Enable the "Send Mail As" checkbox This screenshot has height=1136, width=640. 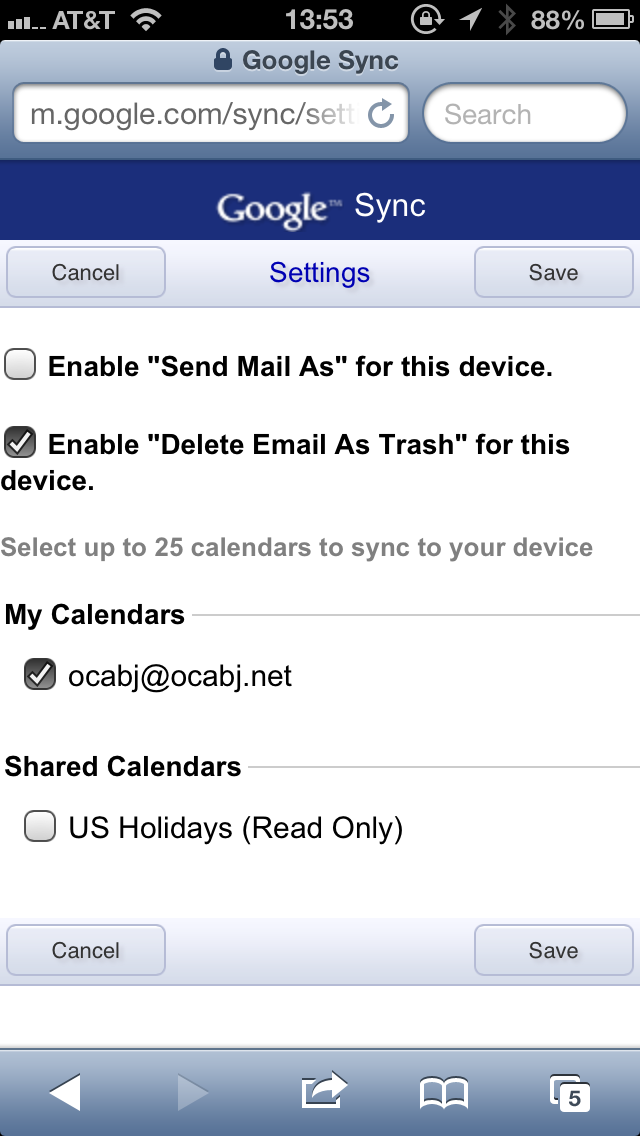tap(20, 365)
